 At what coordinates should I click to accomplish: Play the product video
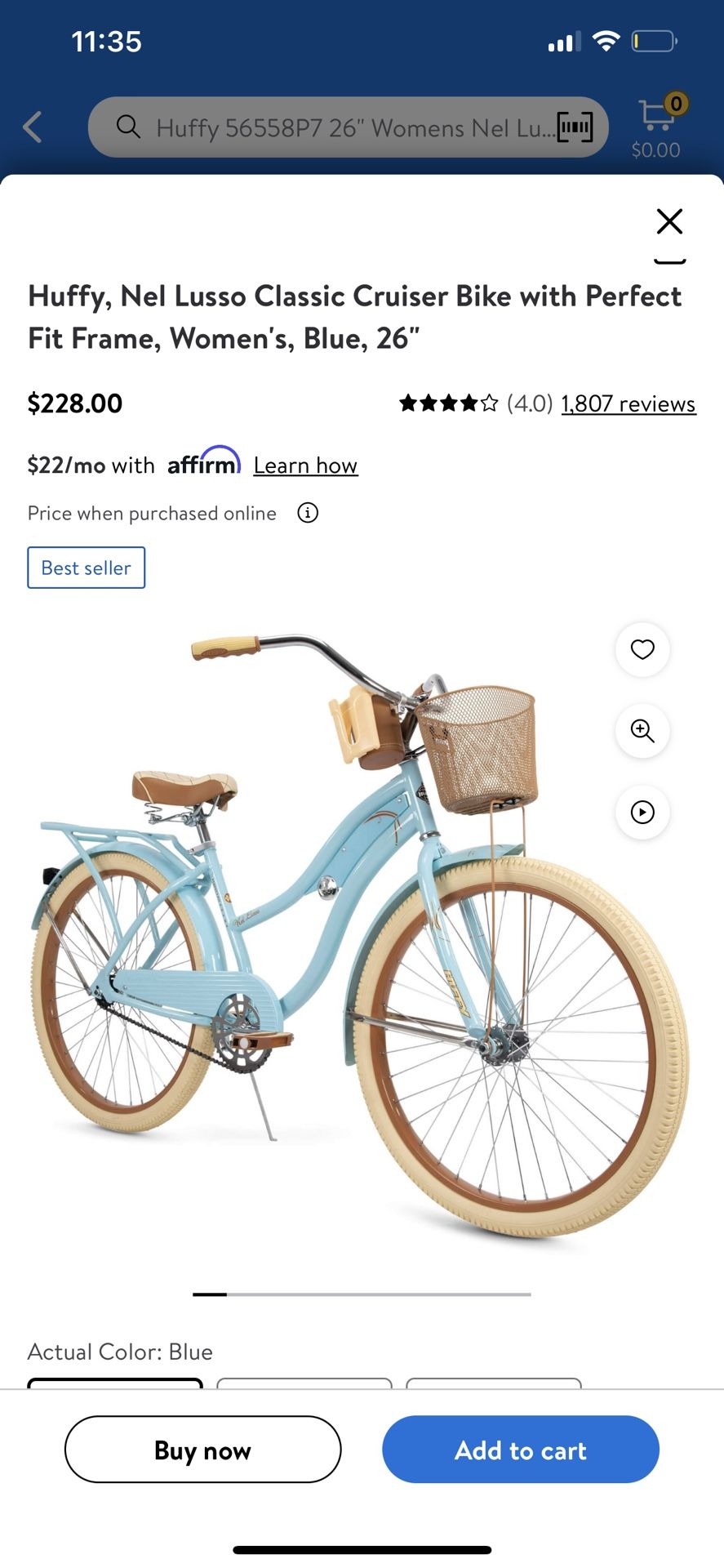click(x=642, y=813)
